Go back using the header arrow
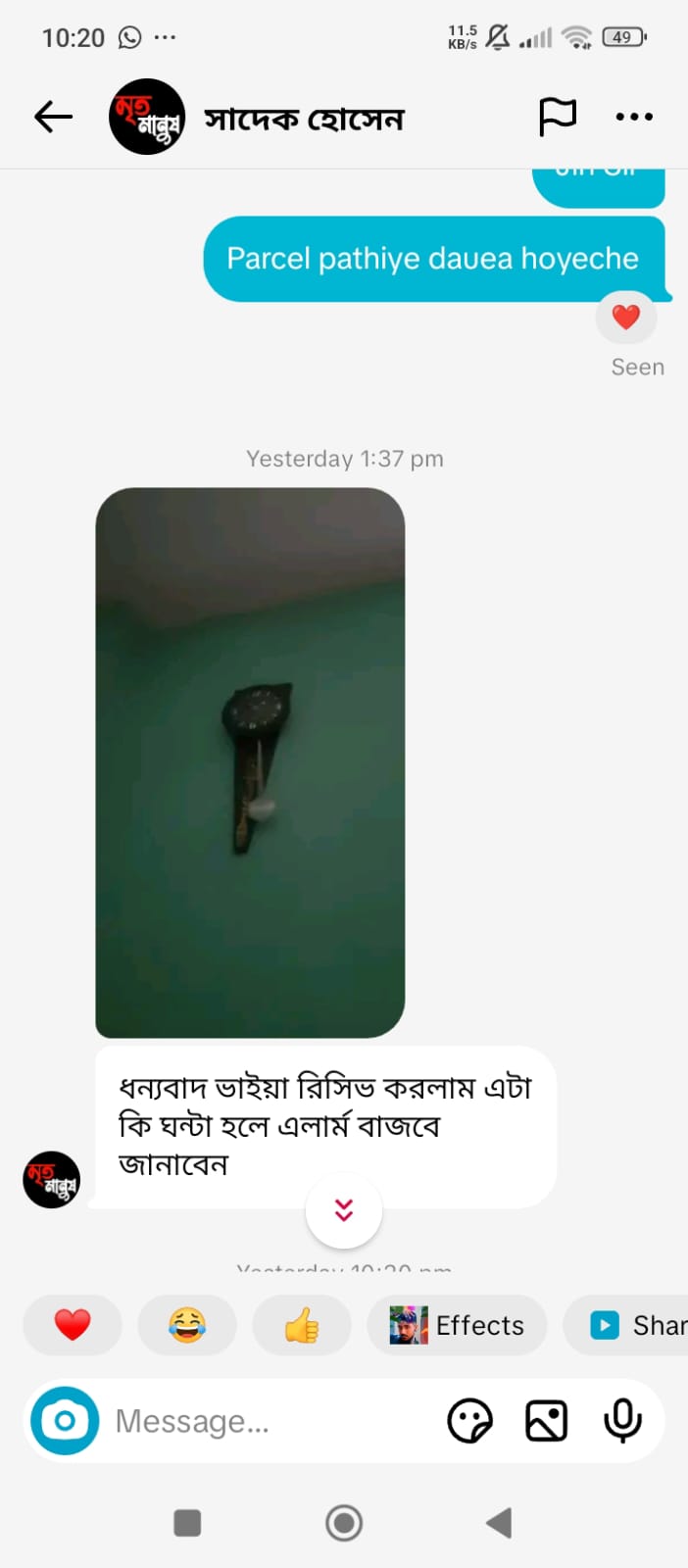 pos(54,118)
